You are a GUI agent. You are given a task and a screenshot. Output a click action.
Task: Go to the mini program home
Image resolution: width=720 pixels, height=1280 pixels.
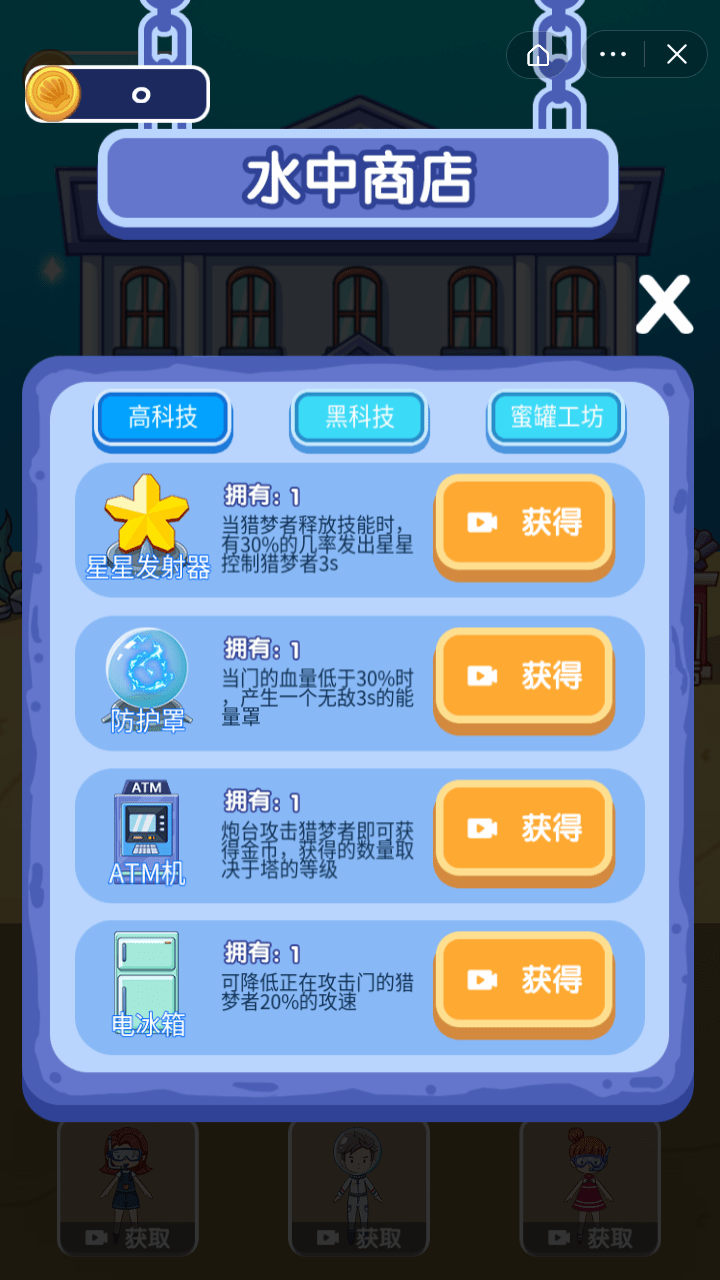click(539, 55)
